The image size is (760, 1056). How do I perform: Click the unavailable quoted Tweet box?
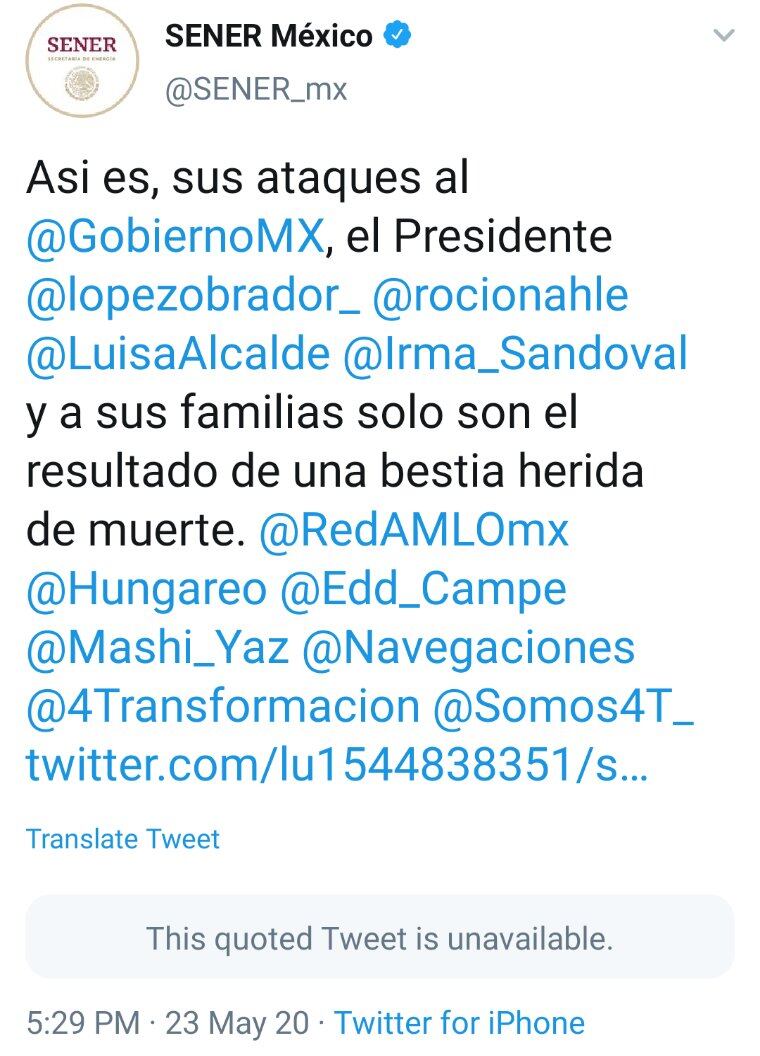pyautogui.click(x=380, y=936)
